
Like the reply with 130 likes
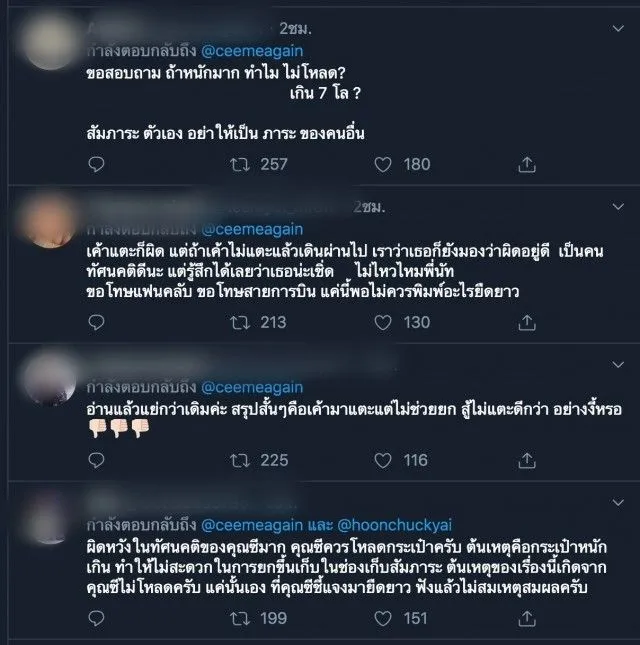coord(383,322)
